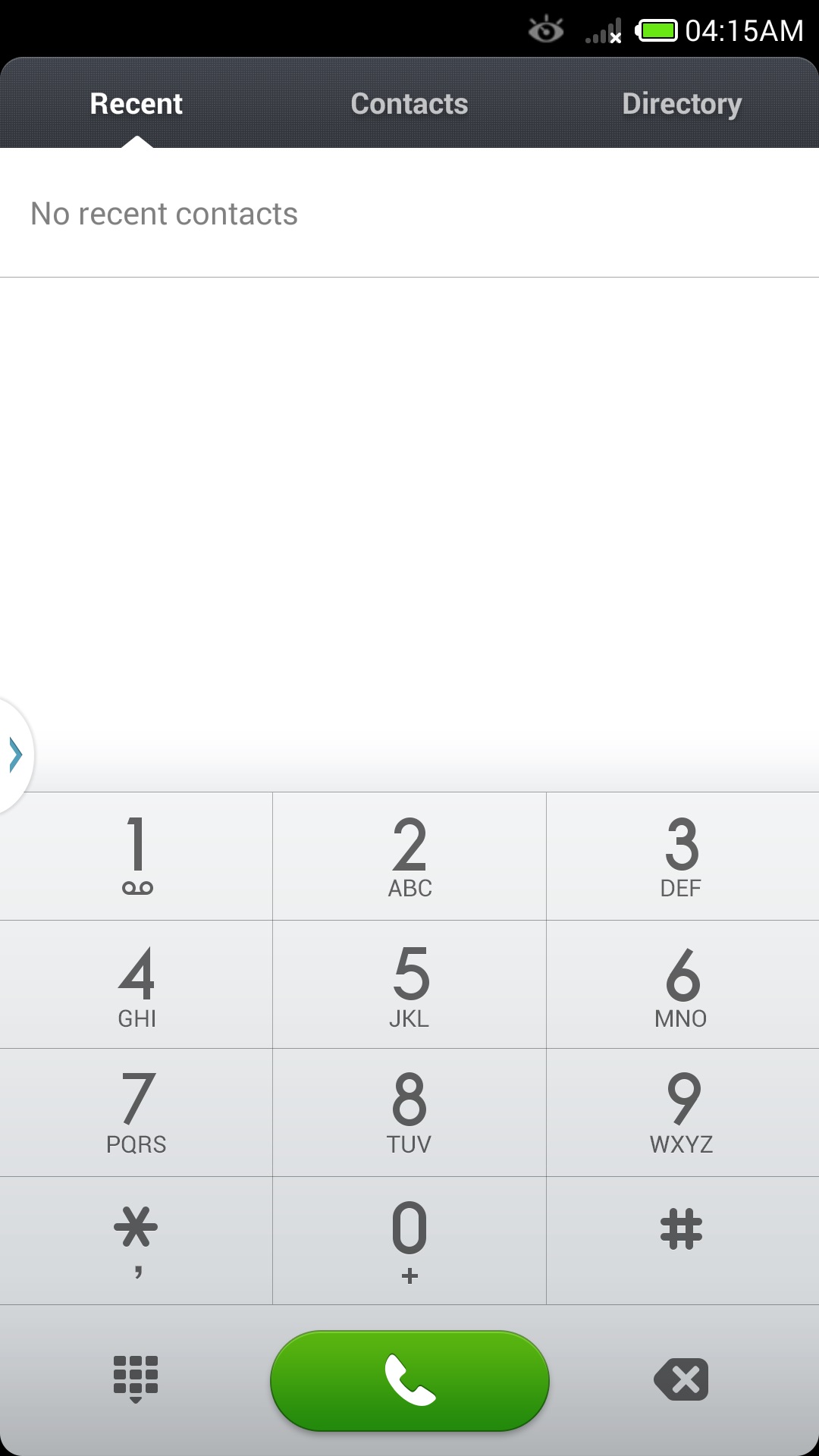This screenshot has height=1456, width=819.
Task: Hide the dial pad
Action: tap(136, 1379)
